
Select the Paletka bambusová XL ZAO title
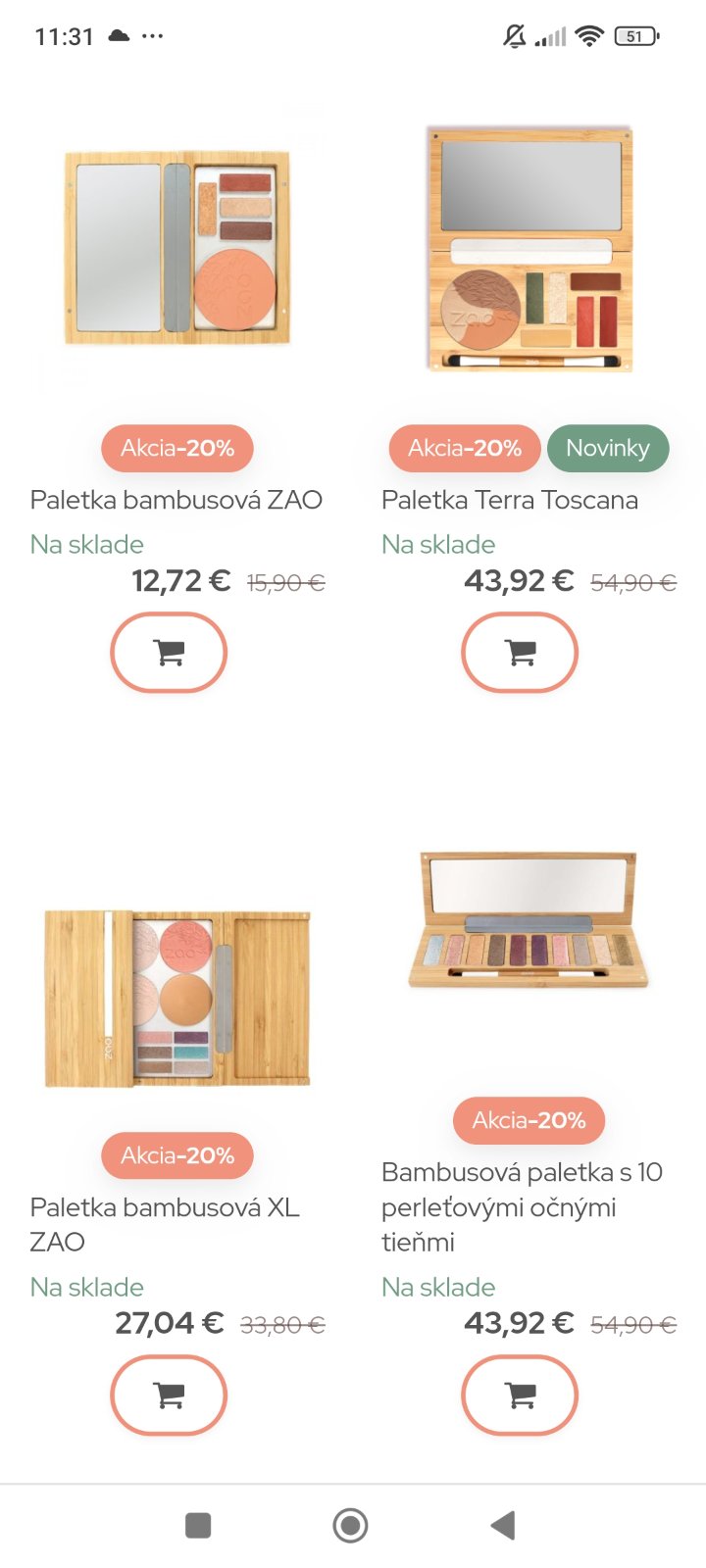(x=165, y=1224)
